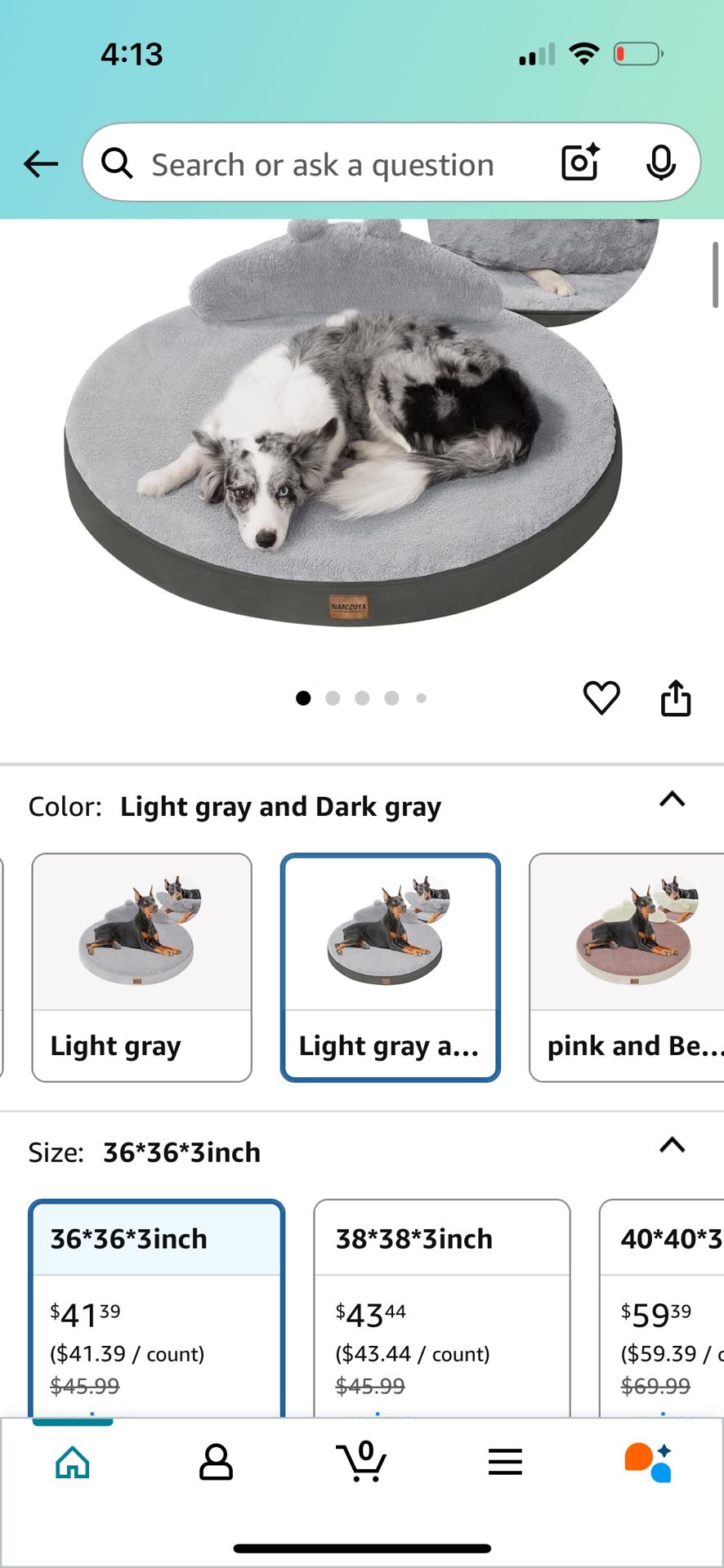Switch to the Home tab
The width and height of the screenshot is (724, 1568).
pyautogui.click(x=73, y=1462)
